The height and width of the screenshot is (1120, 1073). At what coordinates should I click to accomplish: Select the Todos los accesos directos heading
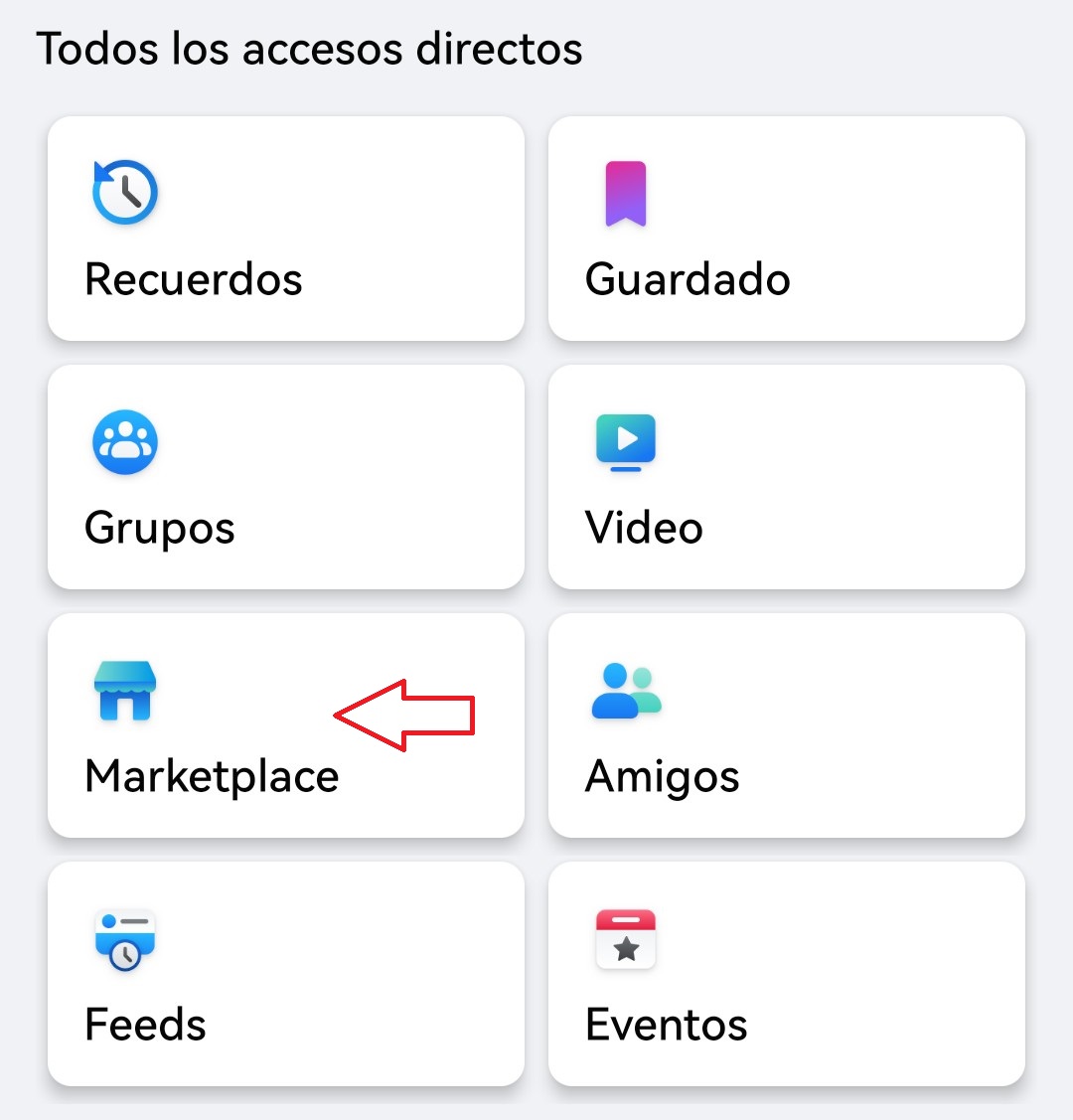[x=309, y=48]
